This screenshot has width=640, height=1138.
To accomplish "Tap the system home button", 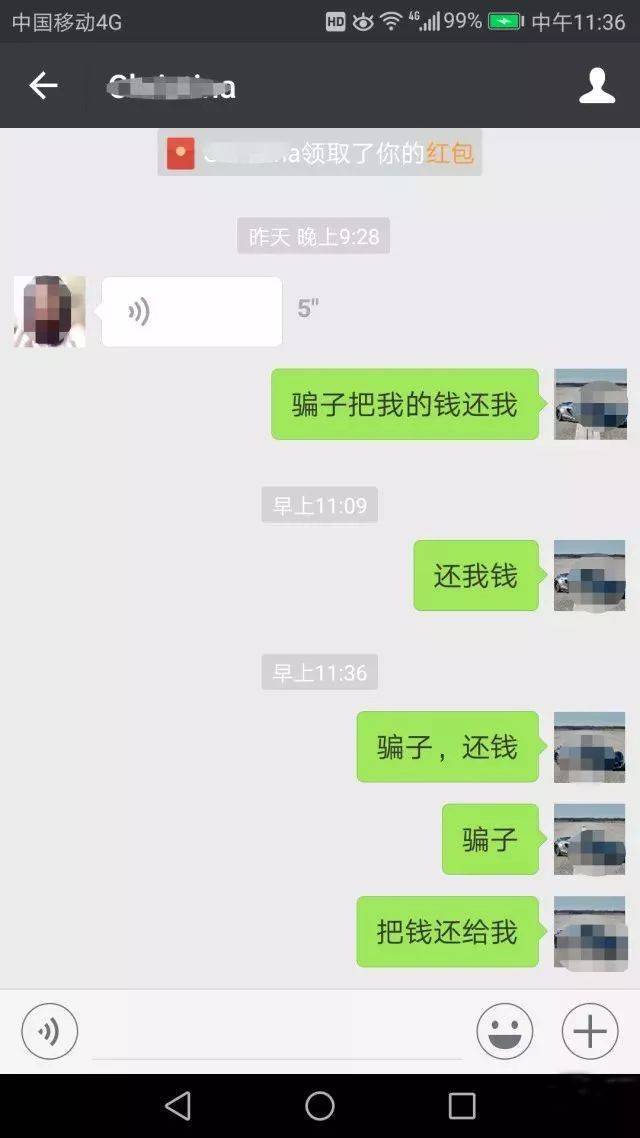I will [320, 1105].
